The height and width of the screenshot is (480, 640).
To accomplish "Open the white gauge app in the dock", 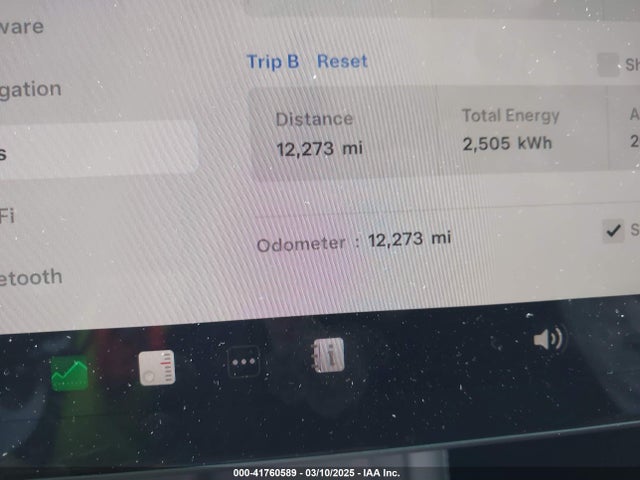I will pyautogui.click(x=157, y=368).
